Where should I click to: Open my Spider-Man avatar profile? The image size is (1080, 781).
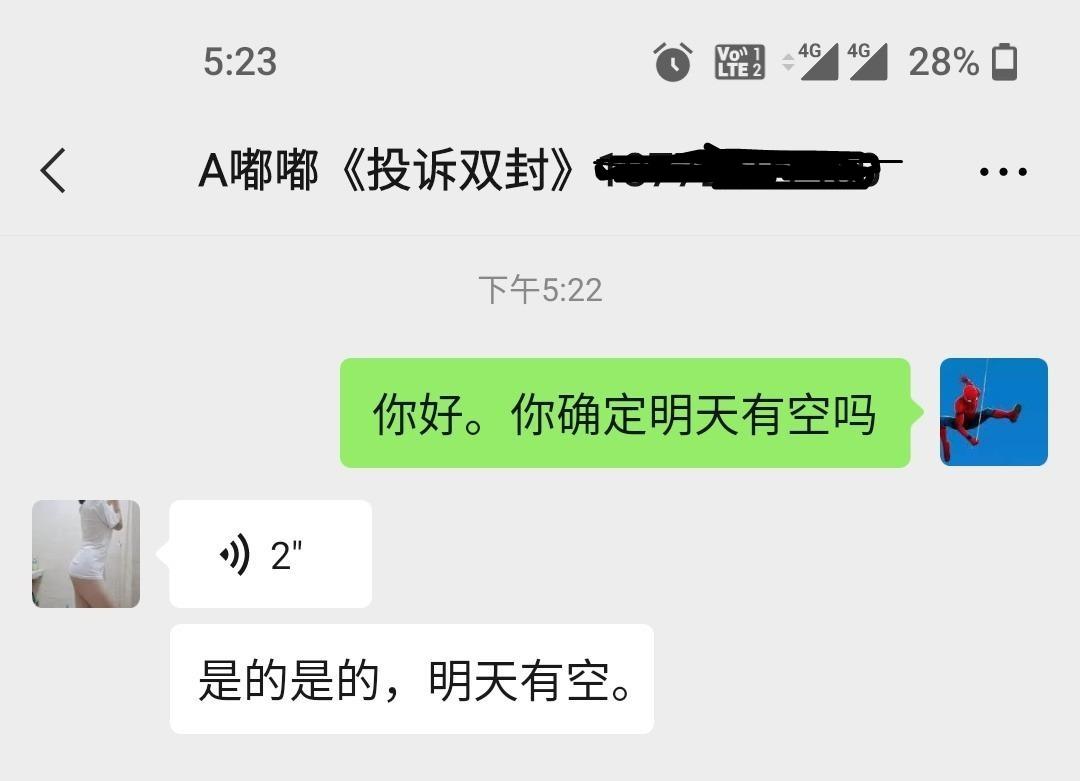click(993, 412)
